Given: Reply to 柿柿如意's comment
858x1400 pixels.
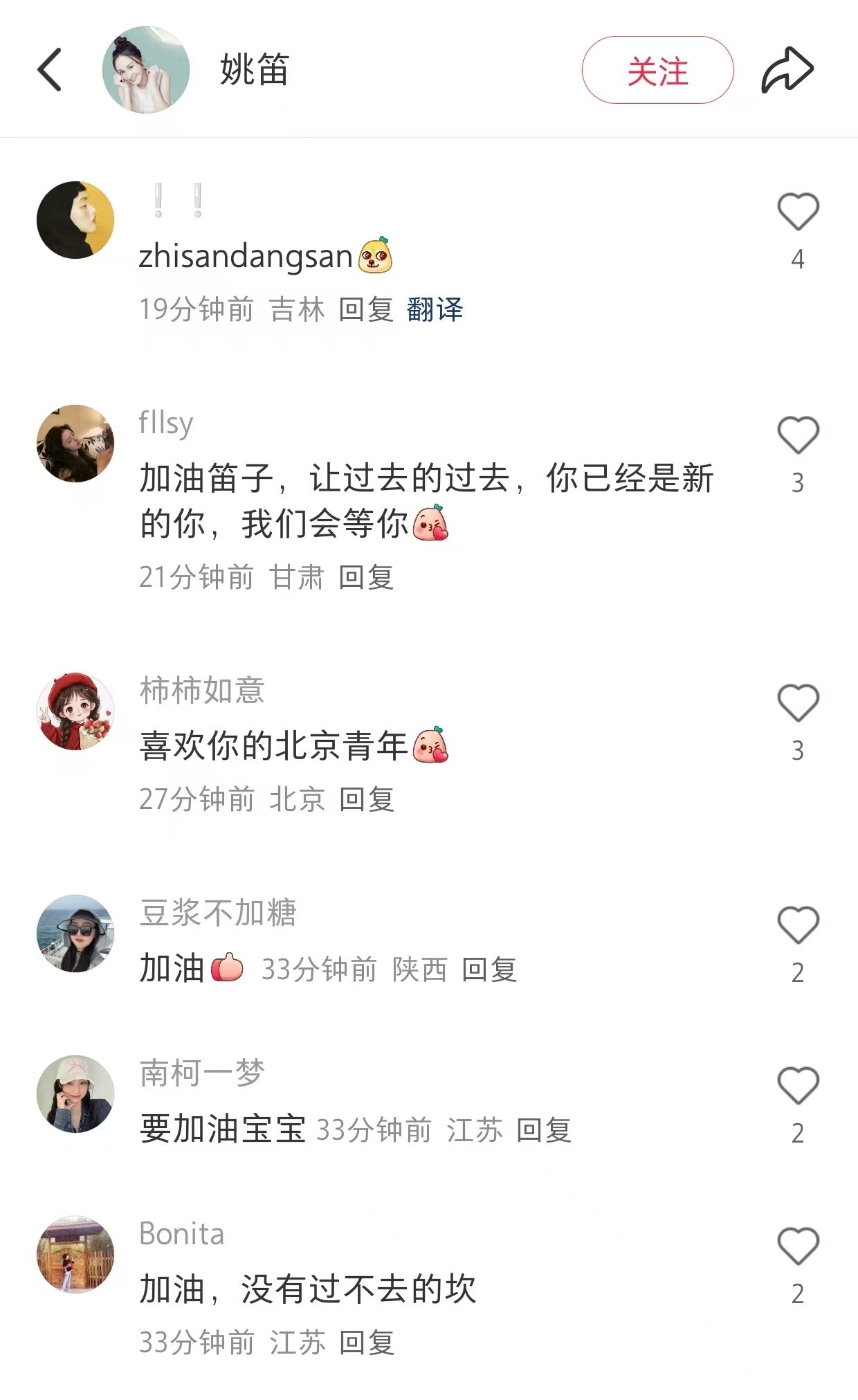Looking at the screenshot, I should pyautogui.click(x=367, y=799).
